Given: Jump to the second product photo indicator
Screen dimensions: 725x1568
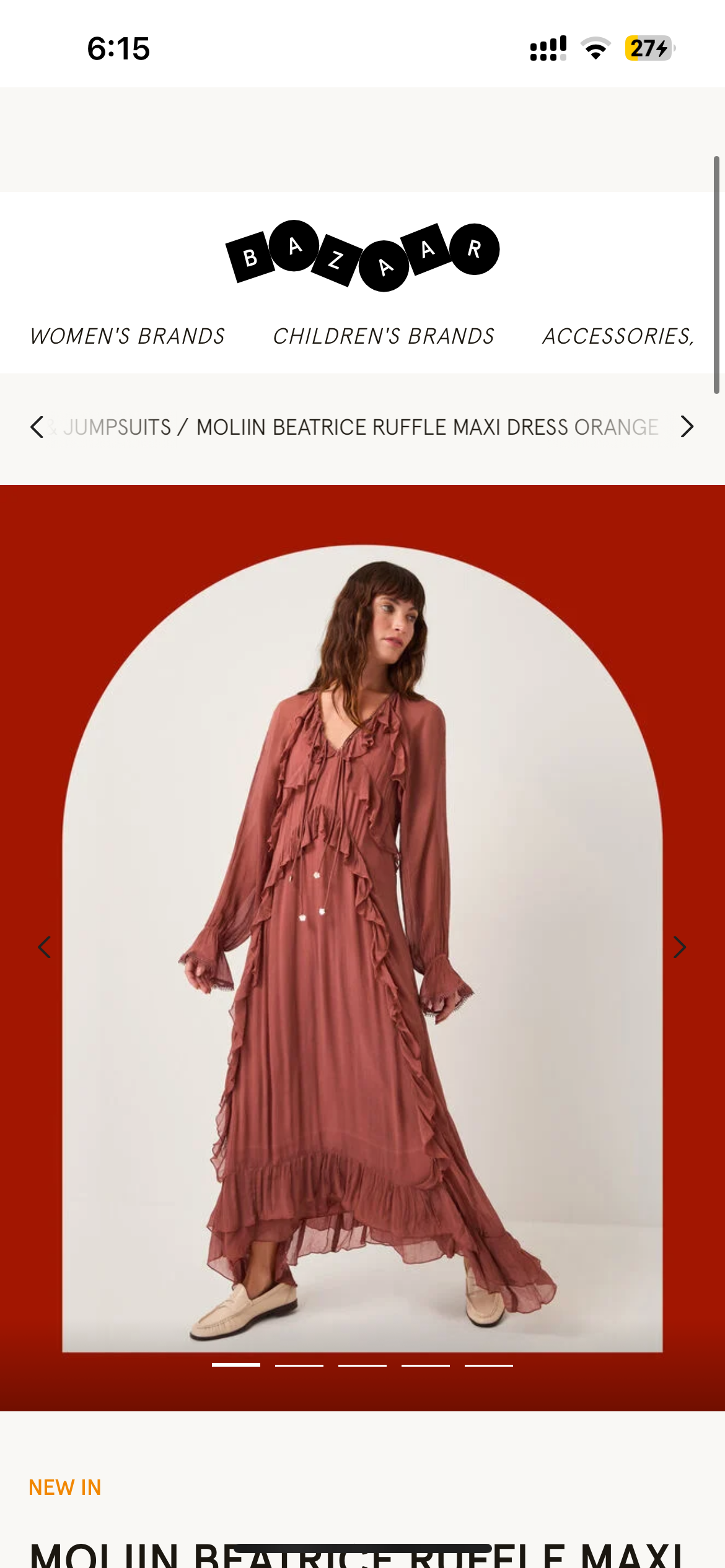Looking at the screenshot, I should point(299,1365).
